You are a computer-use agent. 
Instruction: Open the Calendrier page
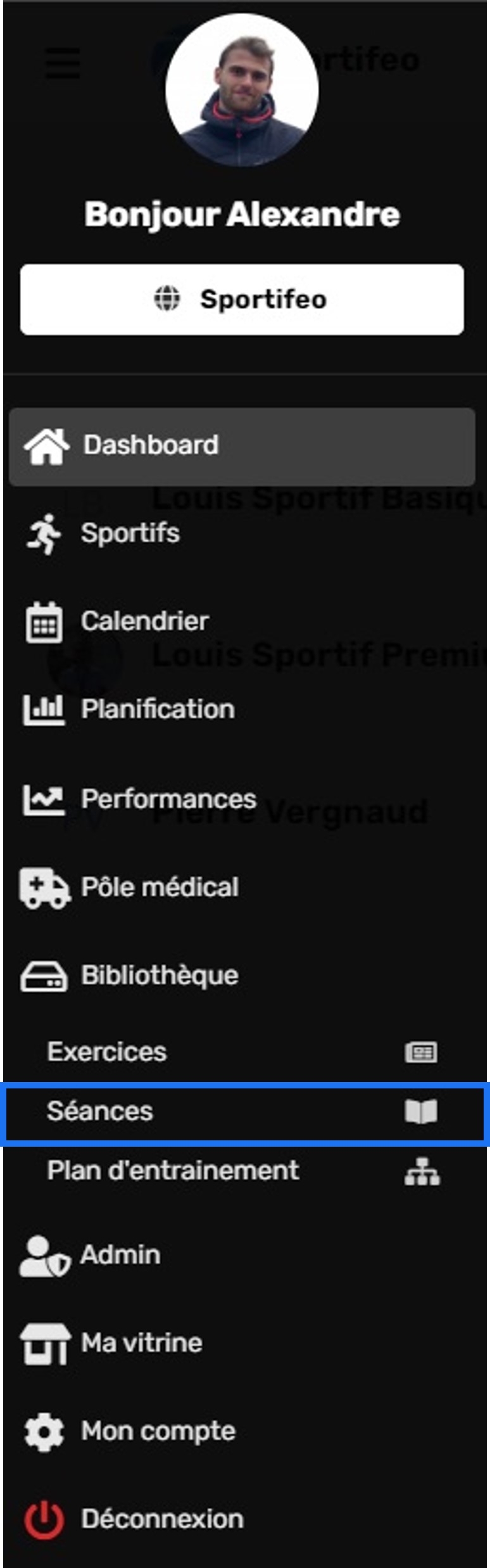coord(144,621)
